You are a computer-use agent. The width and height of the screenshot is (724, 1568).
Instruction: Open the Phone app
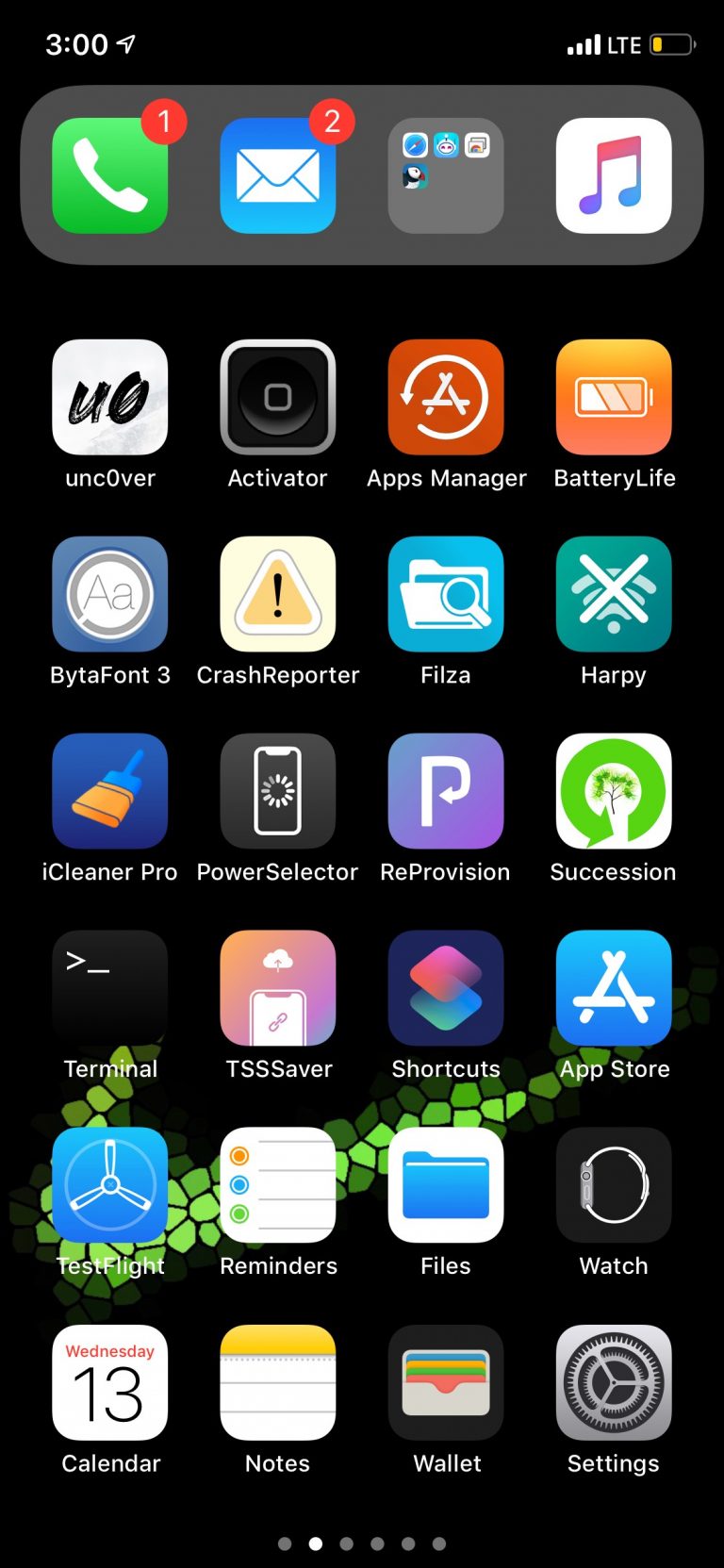(109, 175)
